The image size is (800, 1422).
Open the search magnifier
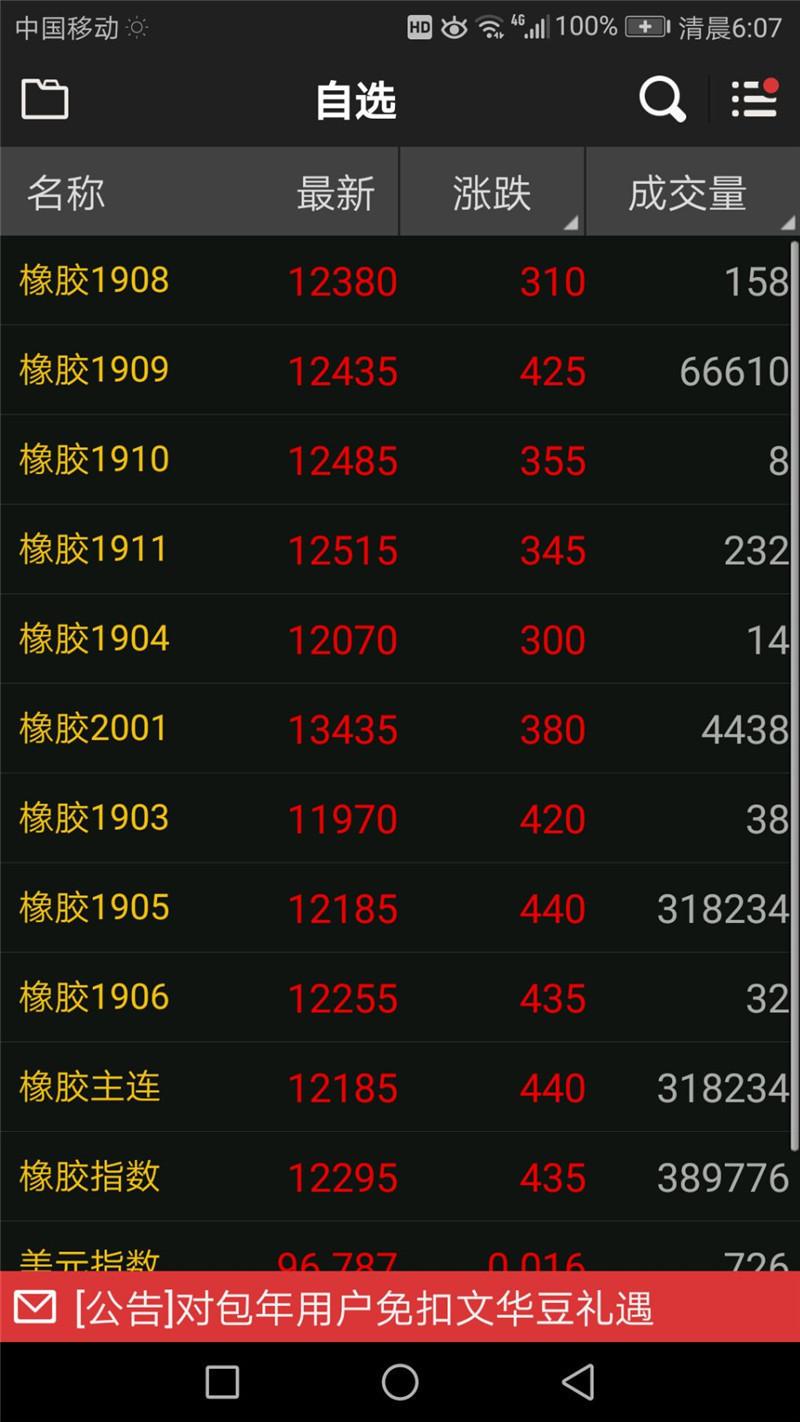[x=662, y=100]
